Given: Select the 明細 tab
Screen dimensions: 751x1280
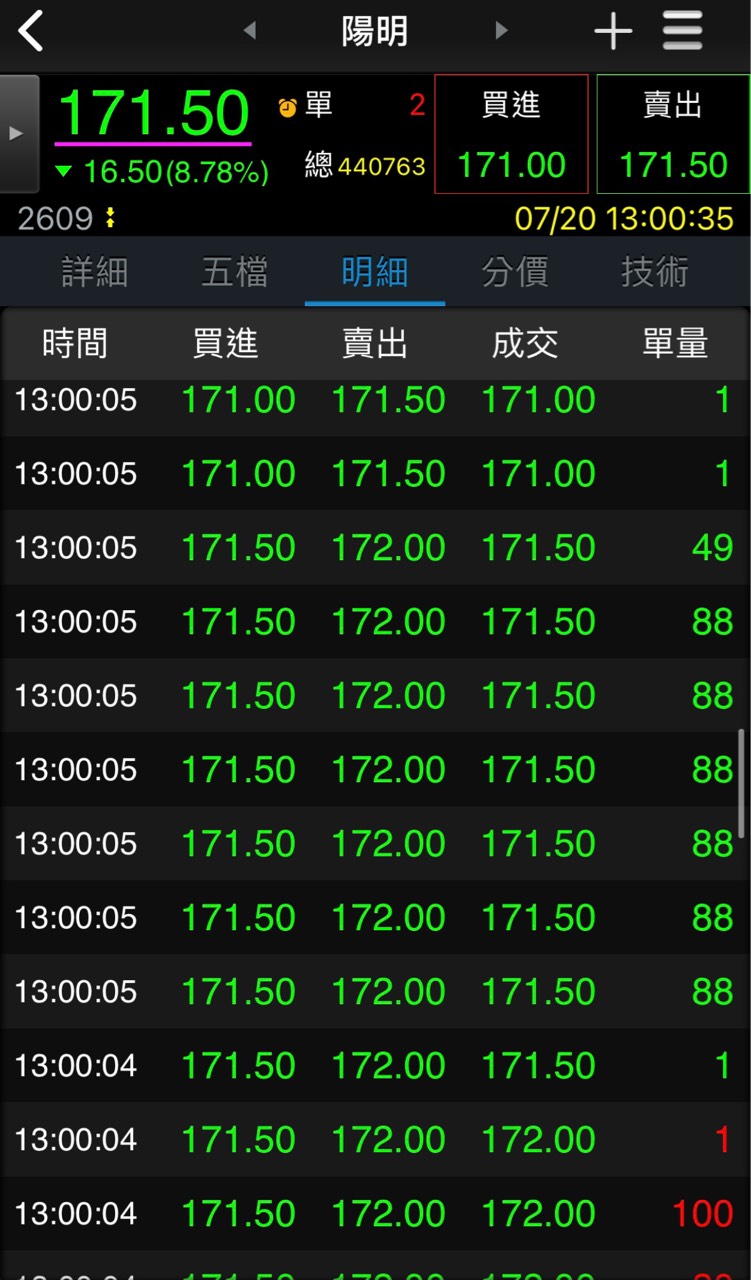Looking at the screenshot, I should click(x=375, y=272).
